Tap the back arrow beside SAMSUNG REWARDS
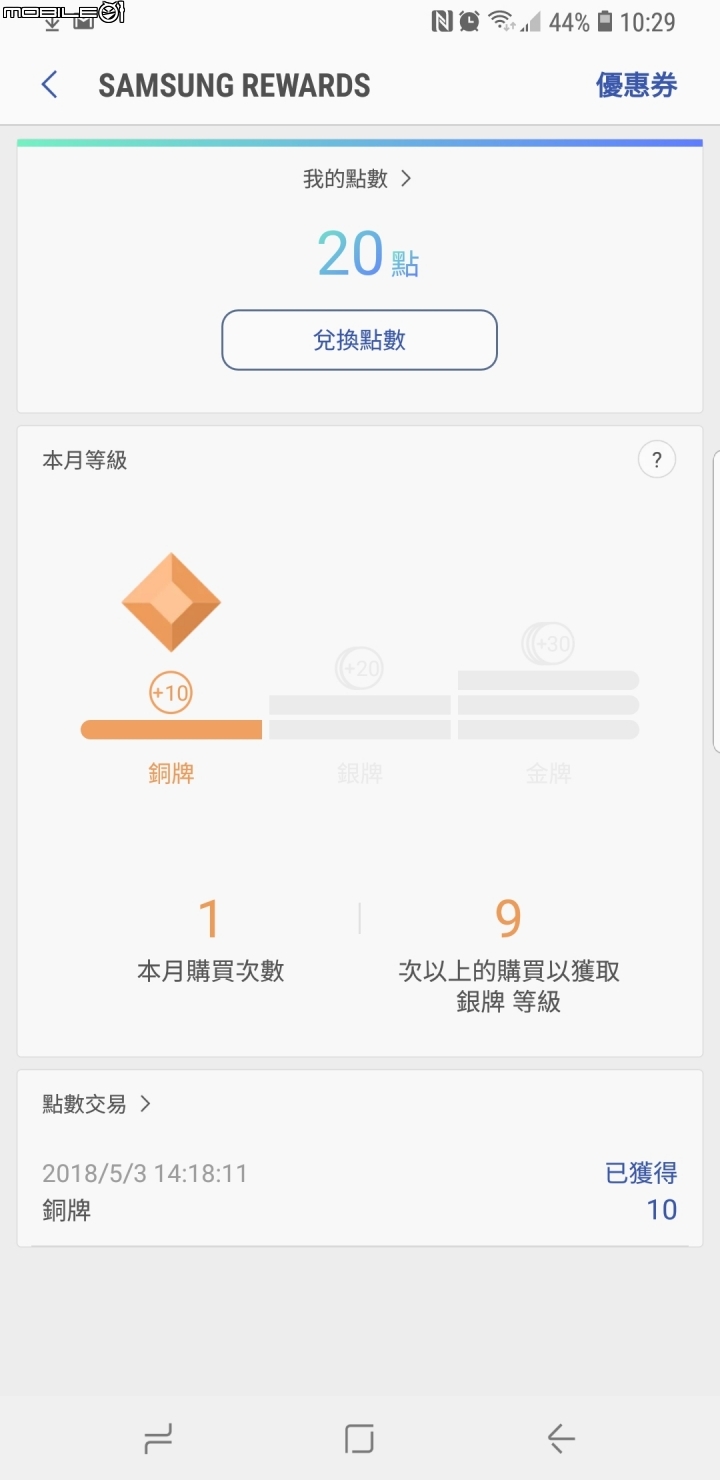The image size is (720, 1480). pyautogui.click(x=48, y=84)
